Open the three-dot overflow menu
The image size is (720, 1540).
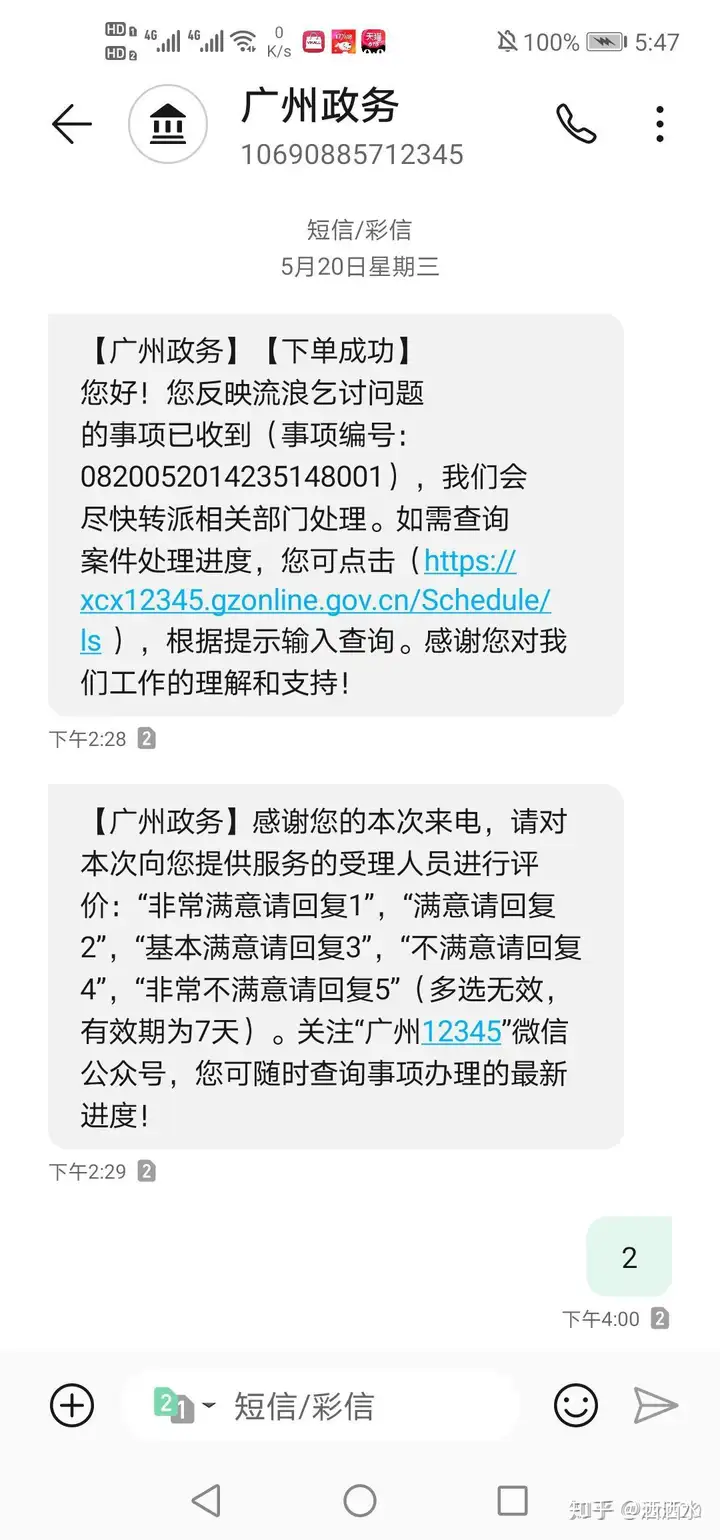[x=659, y=125]
